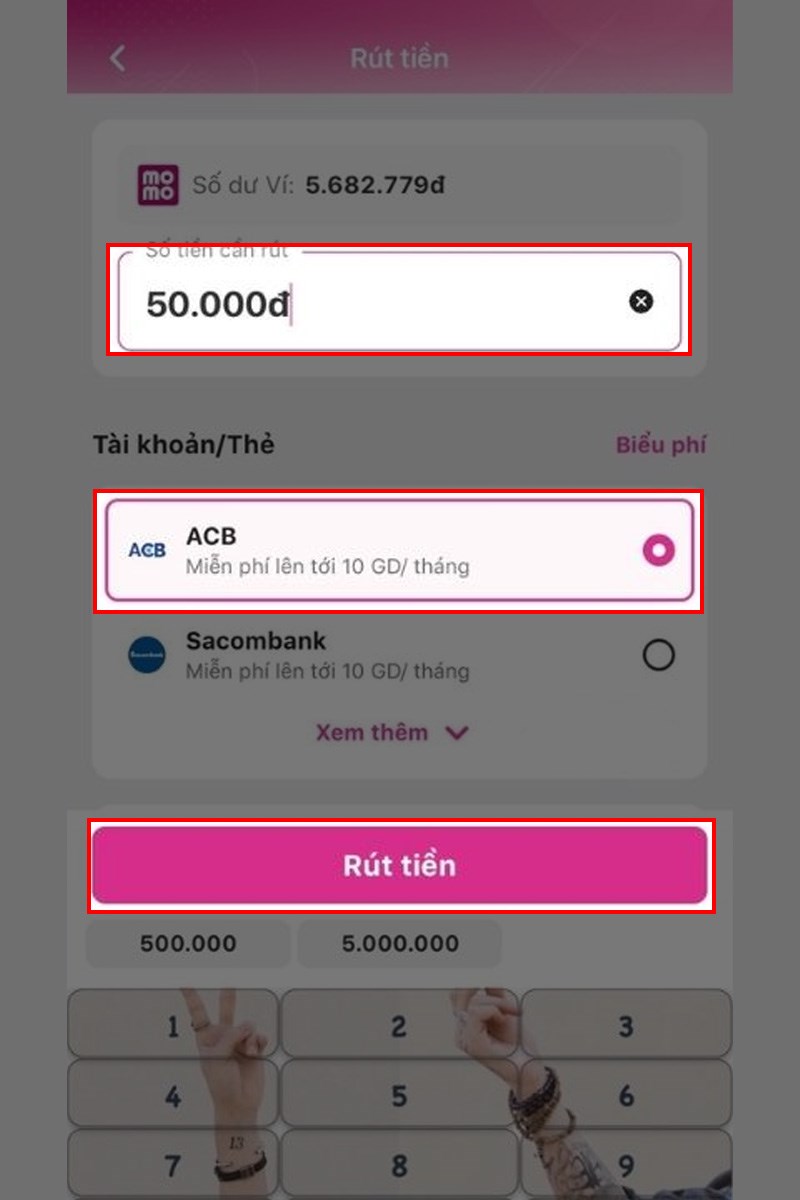Screen dimensions: 800x1200
Task: Pick the 500.000 quick amount
Action: [x=188, y=943]
